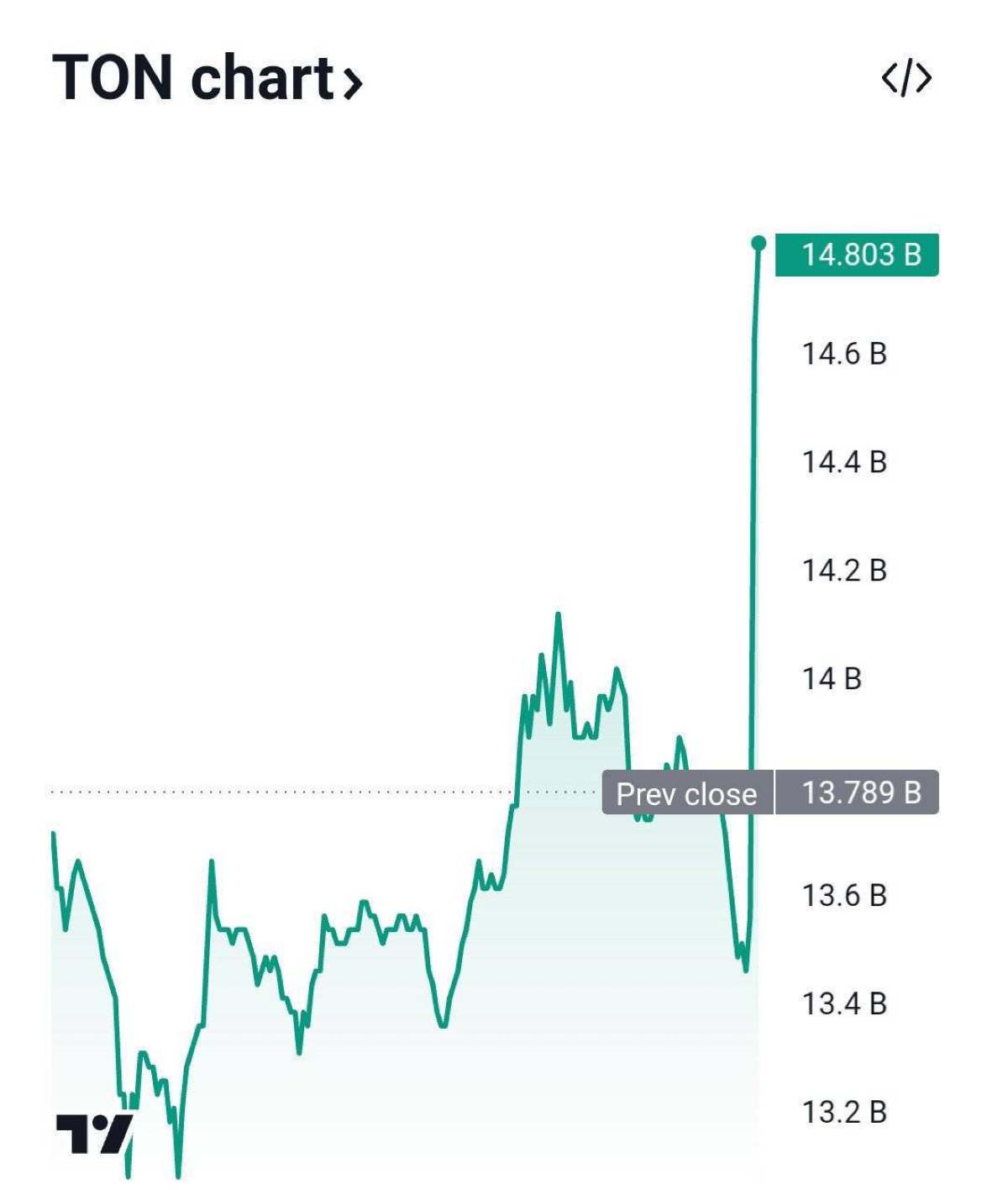
Task: Open the TON chart link
Action: pyautogui.click(x=207, y=78)
